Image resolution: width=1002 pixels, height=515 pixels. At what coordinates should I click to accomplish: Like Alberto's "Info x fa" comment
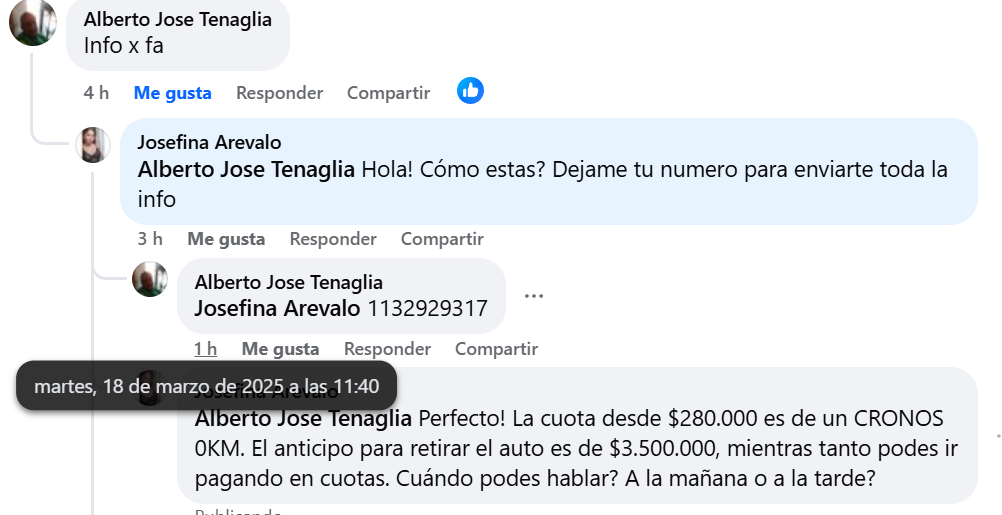(172, 93)
